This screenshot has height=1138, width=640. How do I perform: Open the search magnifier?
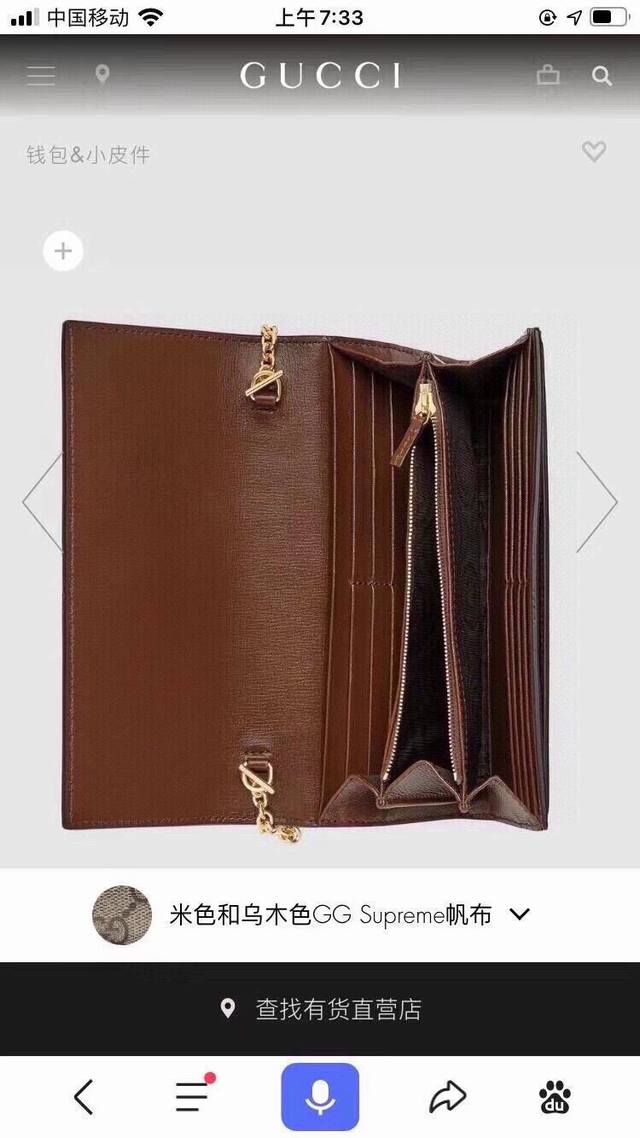(601, 75)
